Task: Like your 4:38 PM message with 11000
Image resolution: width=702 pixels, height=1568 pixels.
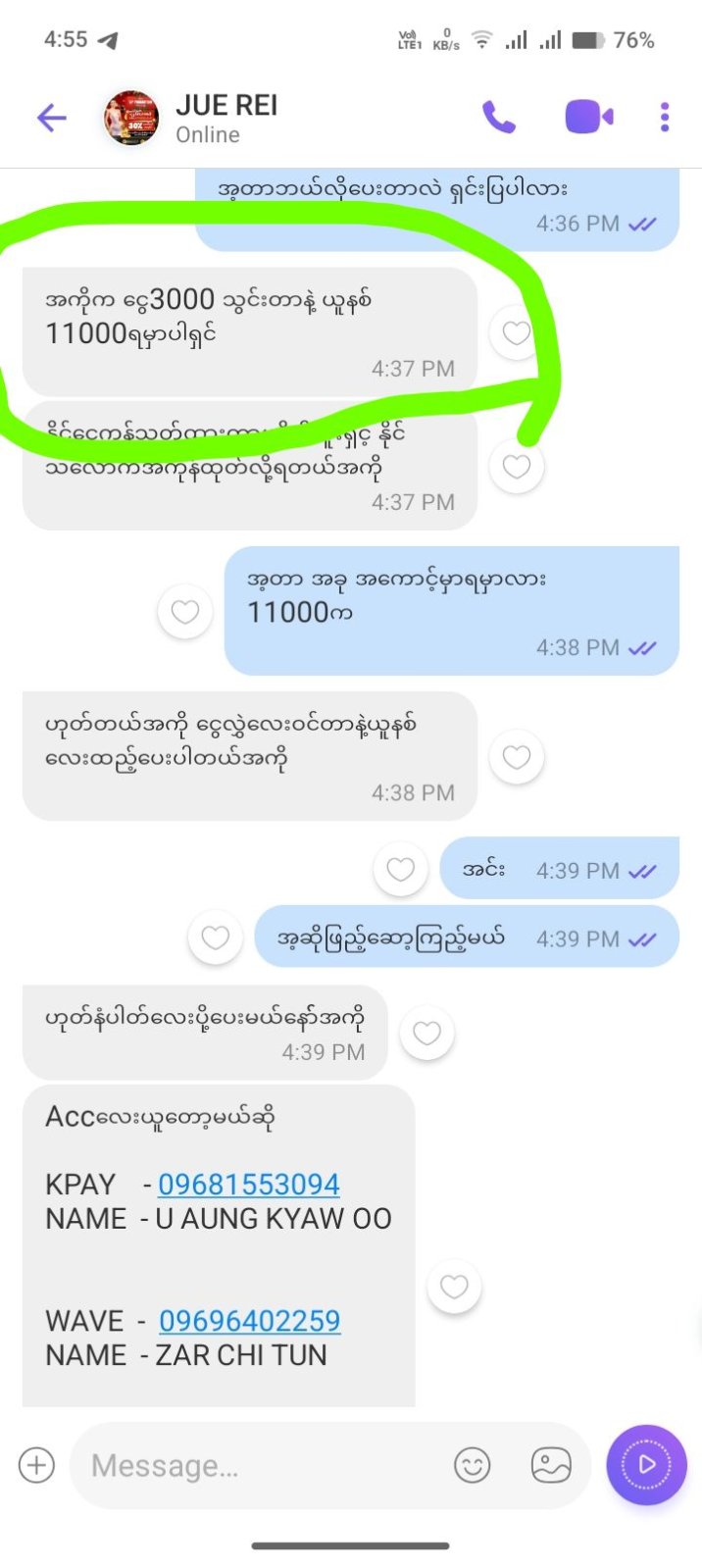Action: click(x=185, y=612)
